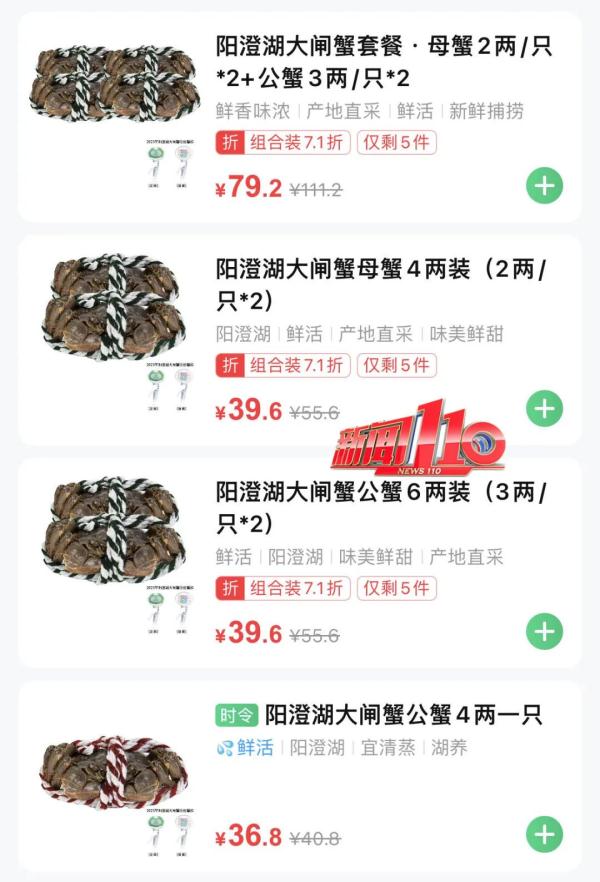Add 公蟹6两装 to the cart

[545, 632]
